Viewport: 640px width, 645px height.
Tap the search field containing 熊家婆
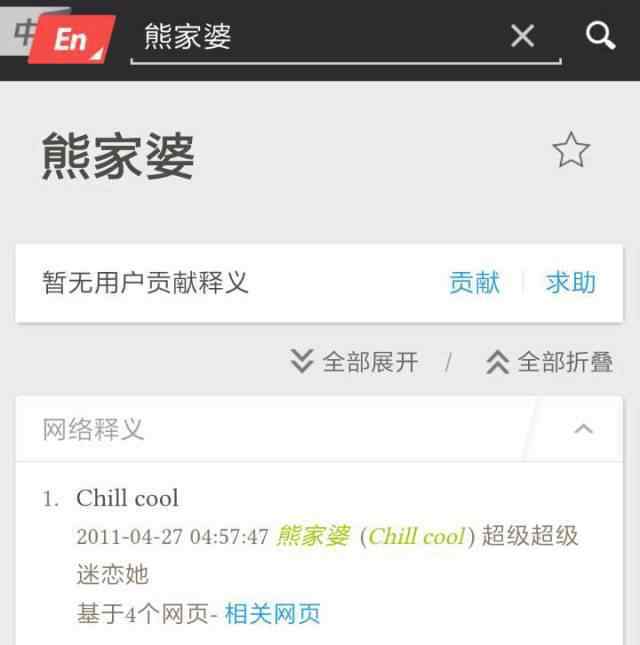tap(320, 37)
